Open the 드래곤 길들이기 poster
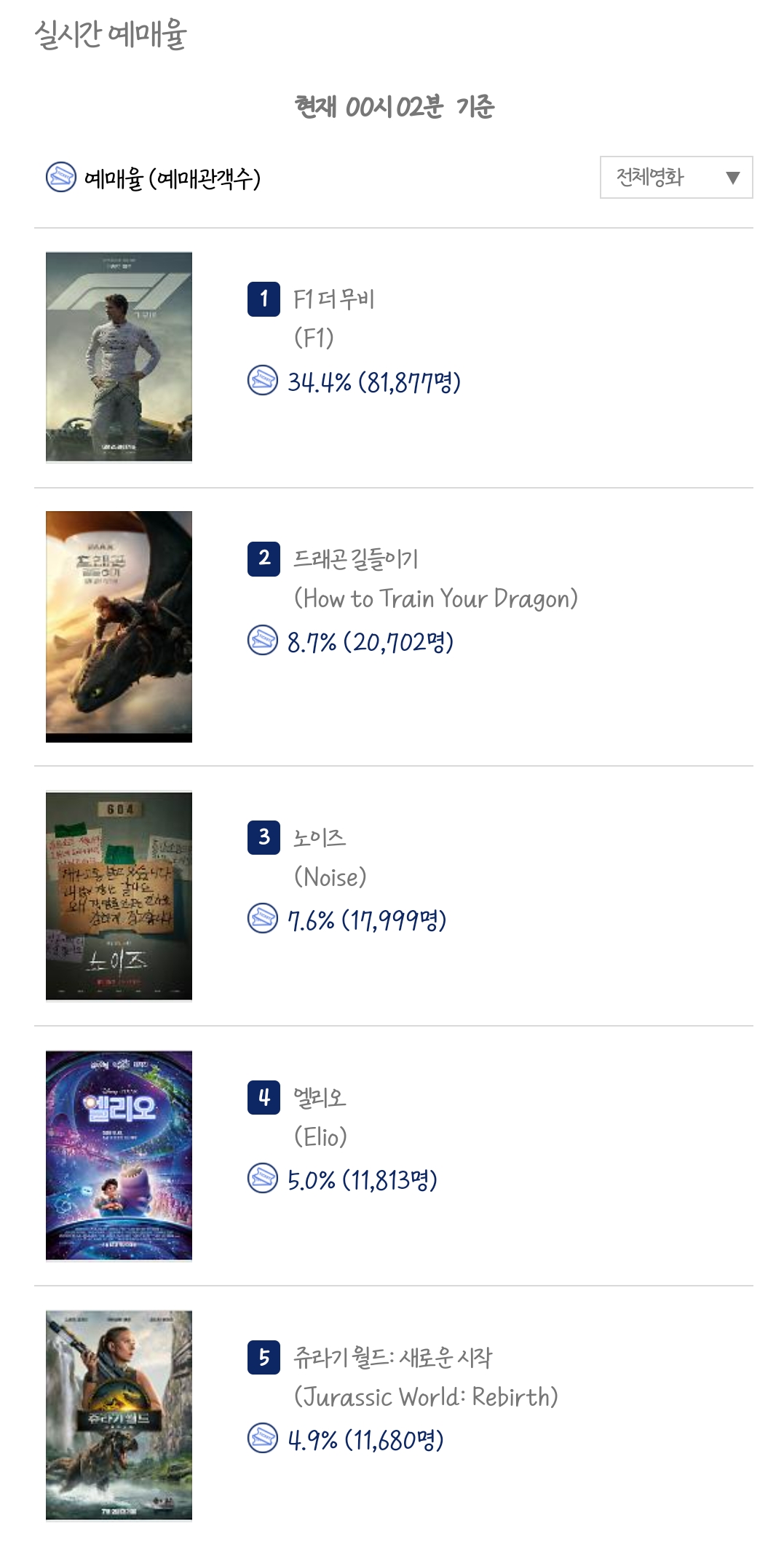 pyautogui.click(x=119, y=626)
